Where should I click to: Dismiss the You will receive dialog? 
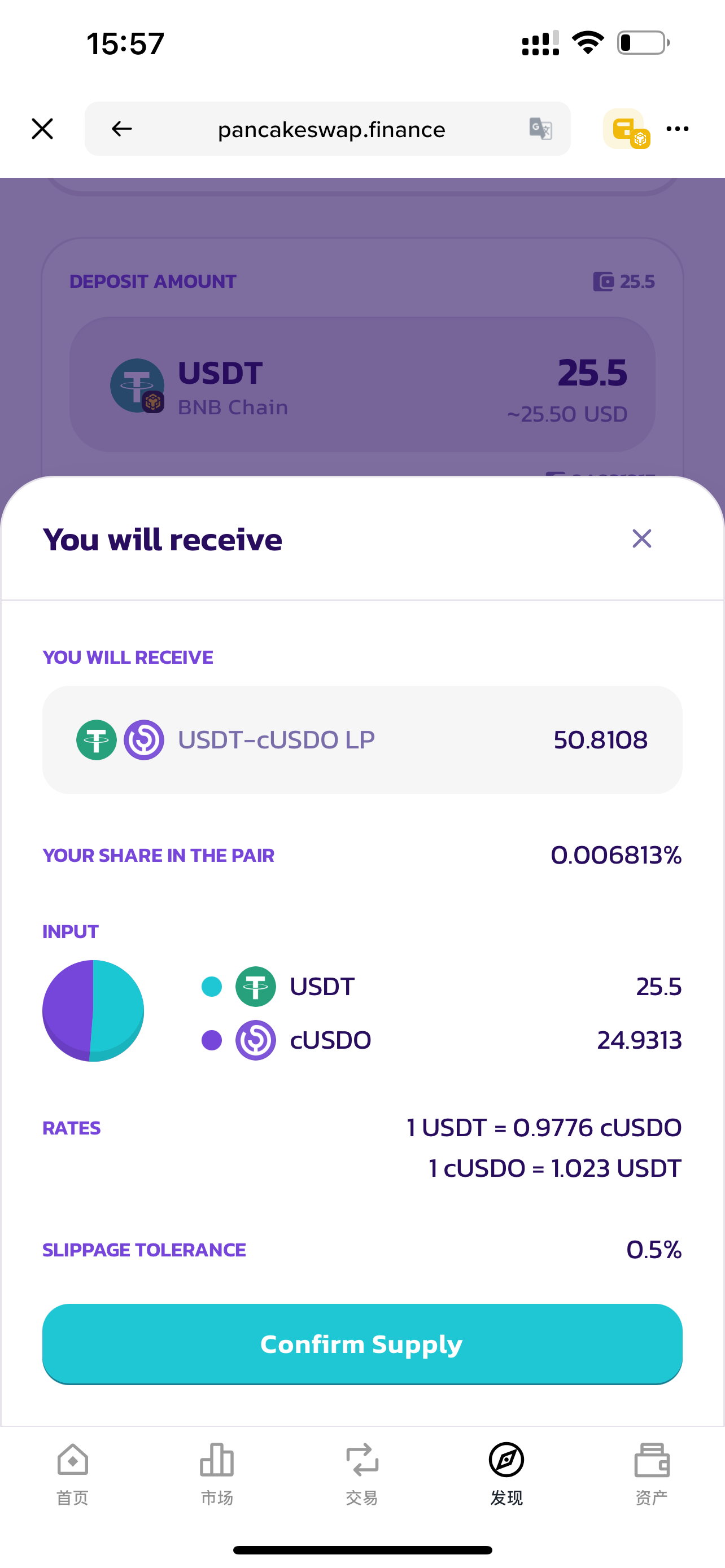(x=641, y=538)
